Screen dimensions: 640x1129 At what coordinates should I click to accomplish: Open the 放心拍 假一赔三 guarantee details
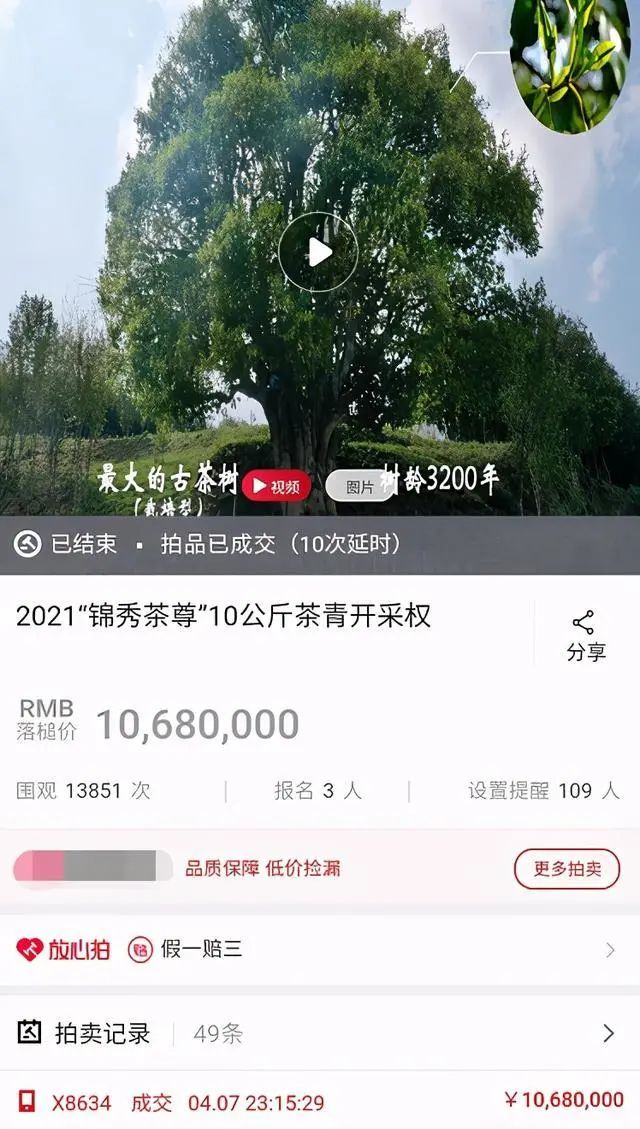(x=320, y=949)
